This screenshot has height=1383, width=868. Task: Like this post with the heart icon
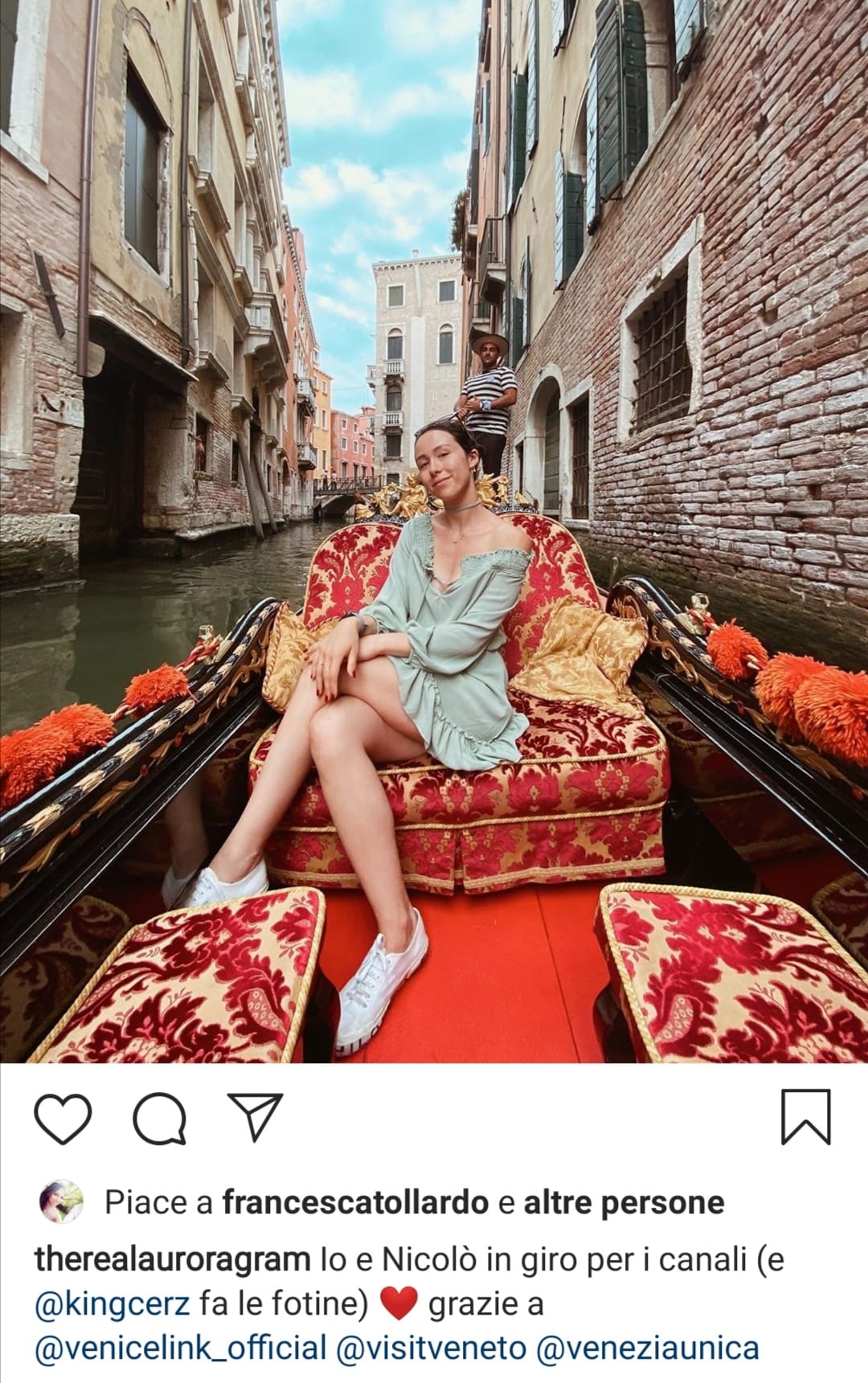63,1117
